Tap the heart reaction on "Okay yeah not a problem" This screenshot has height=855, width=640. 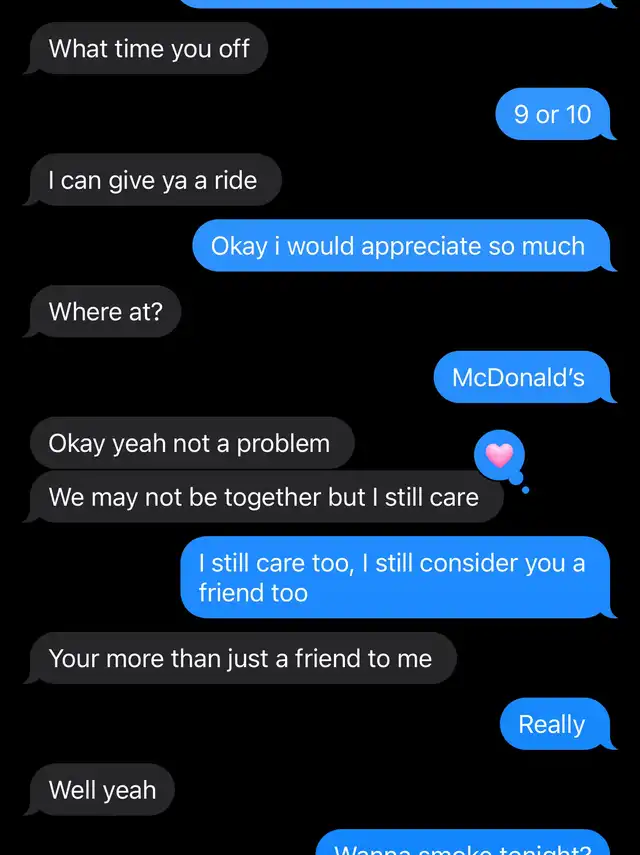[499, 456]
